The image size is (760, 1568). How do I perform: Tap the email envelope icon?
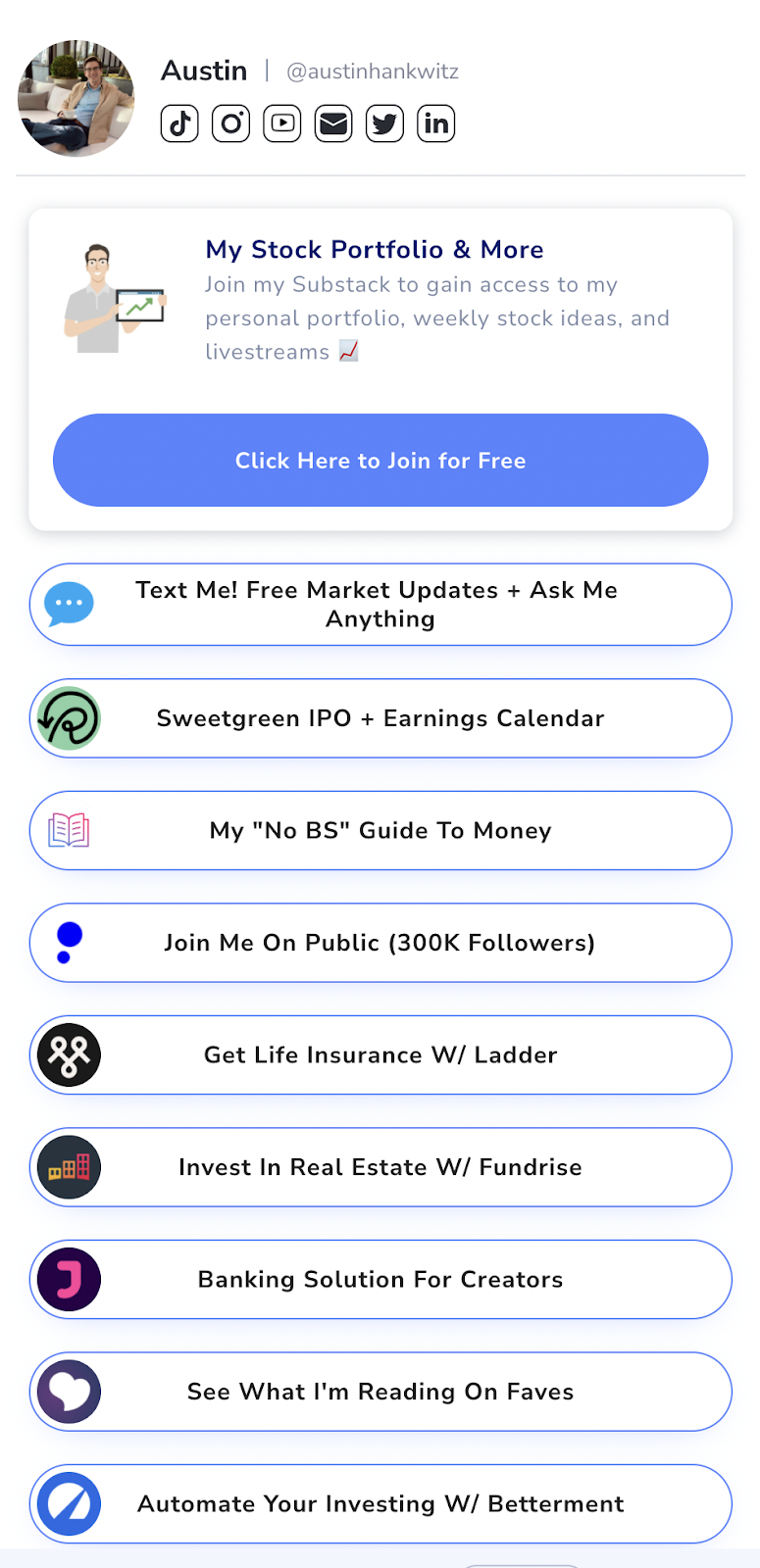point(333,123)
